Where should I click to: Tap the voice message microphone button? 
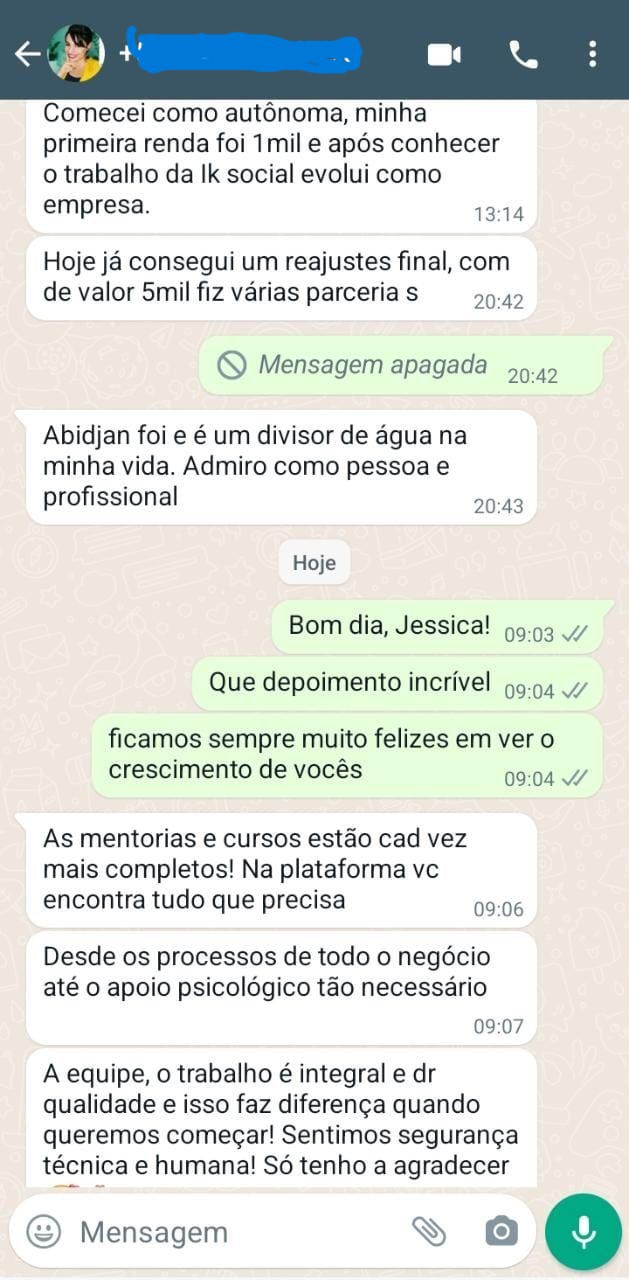584,1231
